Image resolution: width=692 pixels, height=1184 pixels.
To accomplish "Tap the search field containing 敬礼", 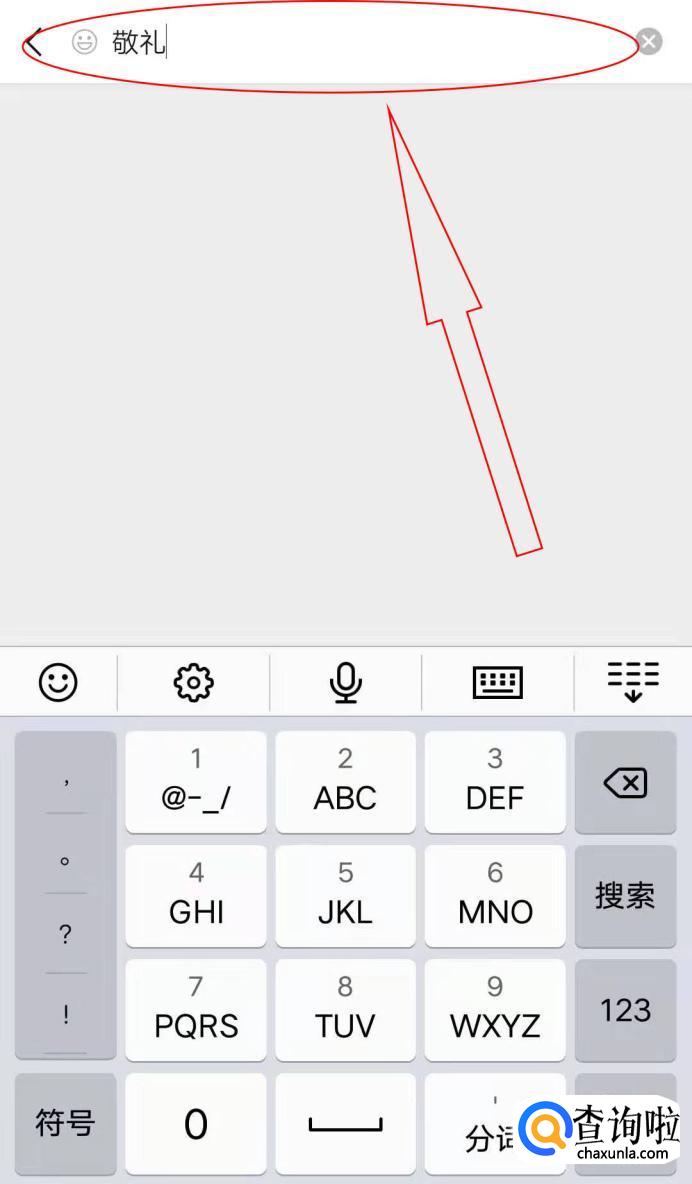I will (x=350, y=43).
